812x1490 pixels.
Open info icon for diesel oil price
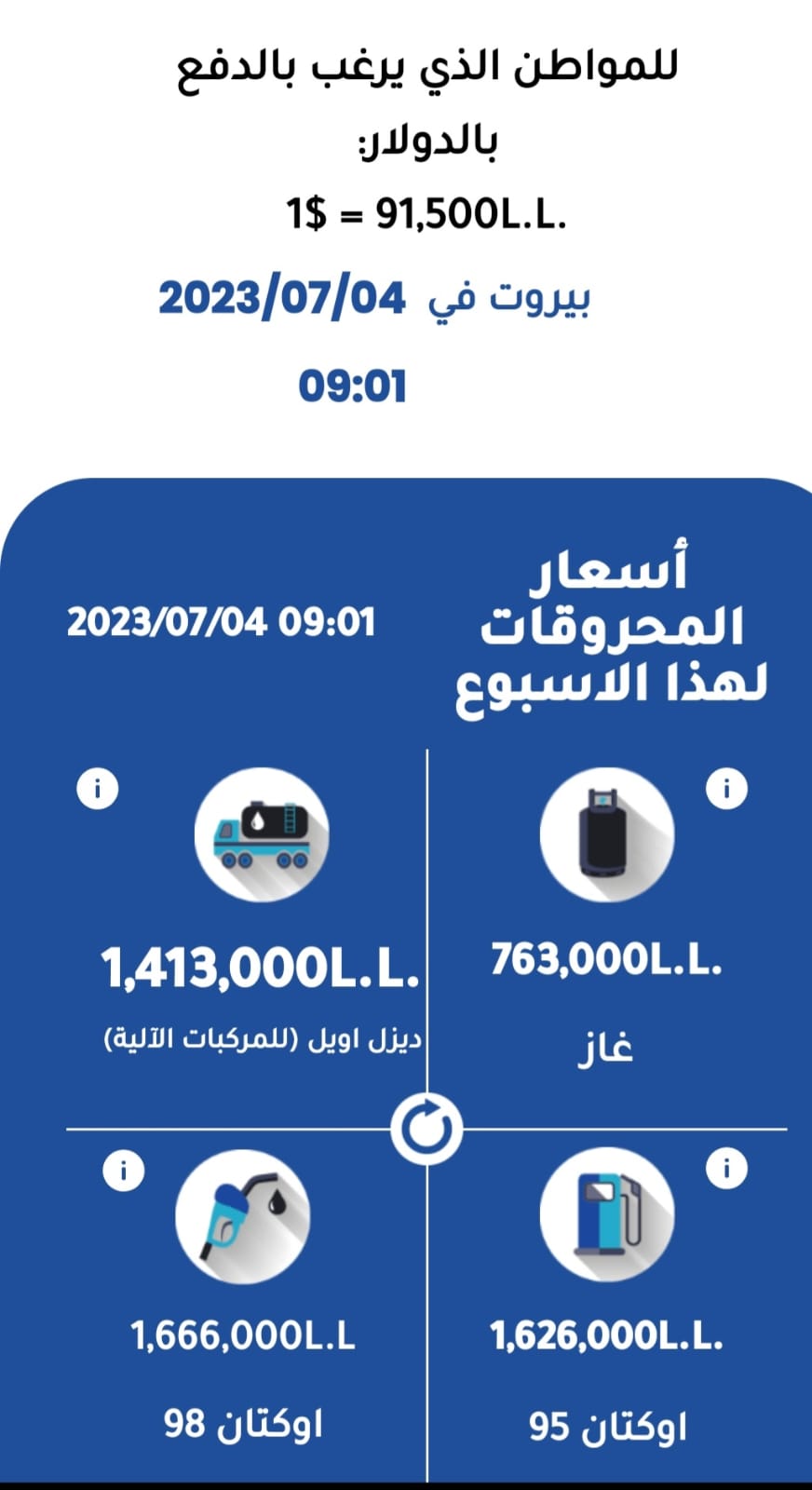[x=97, y=790]
